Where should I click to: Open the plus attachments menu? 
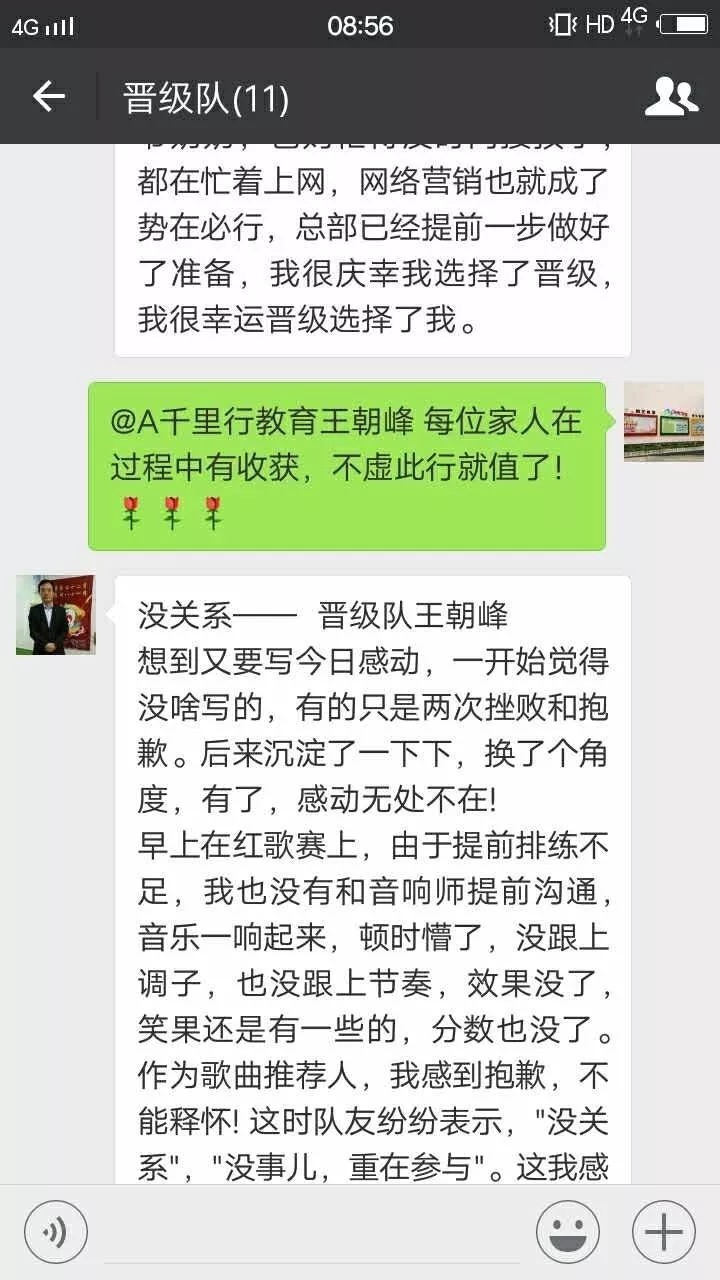coord(664,1232)
